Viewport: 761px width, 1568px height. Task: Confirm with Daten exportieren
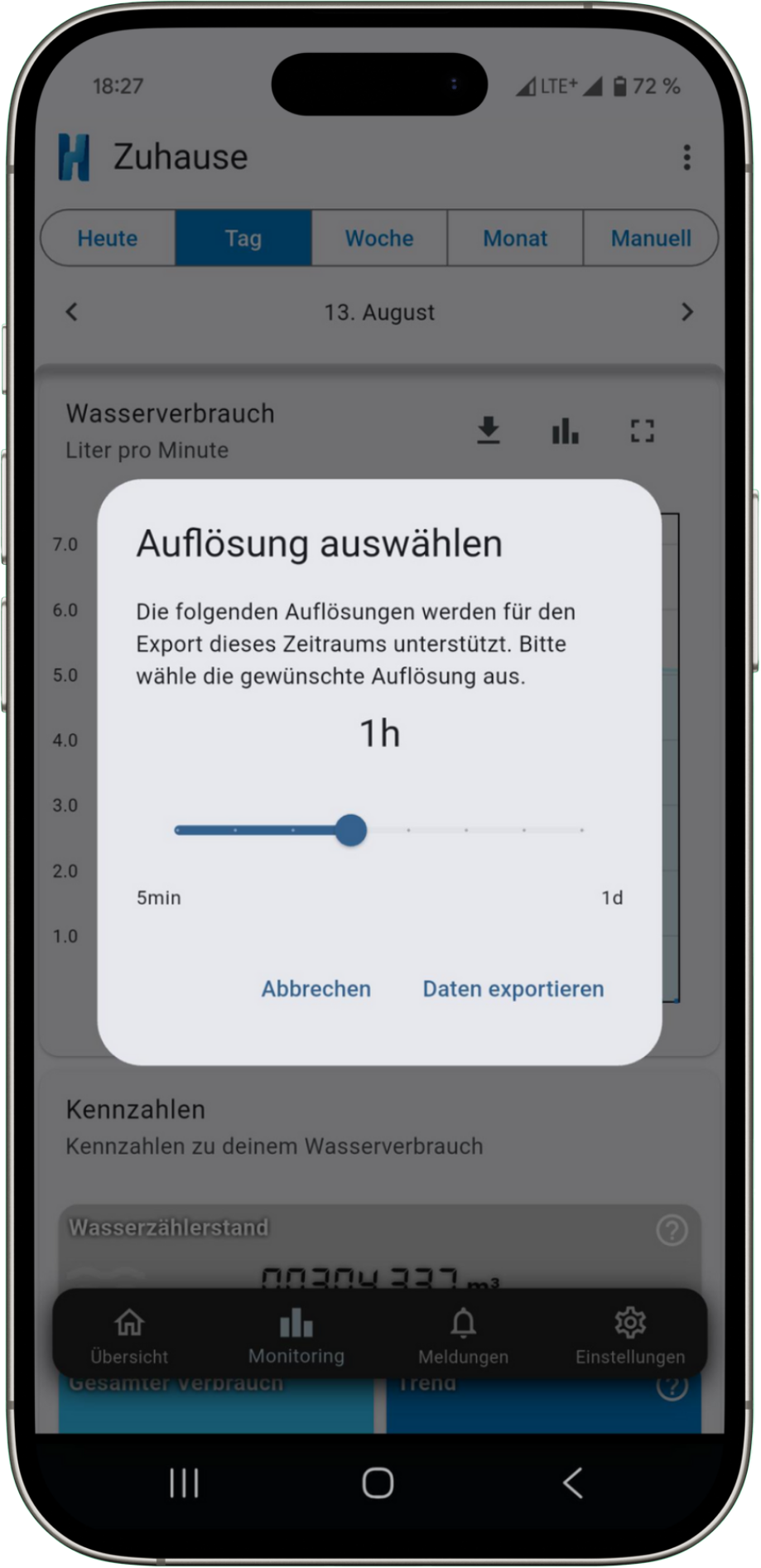(513, 988)
